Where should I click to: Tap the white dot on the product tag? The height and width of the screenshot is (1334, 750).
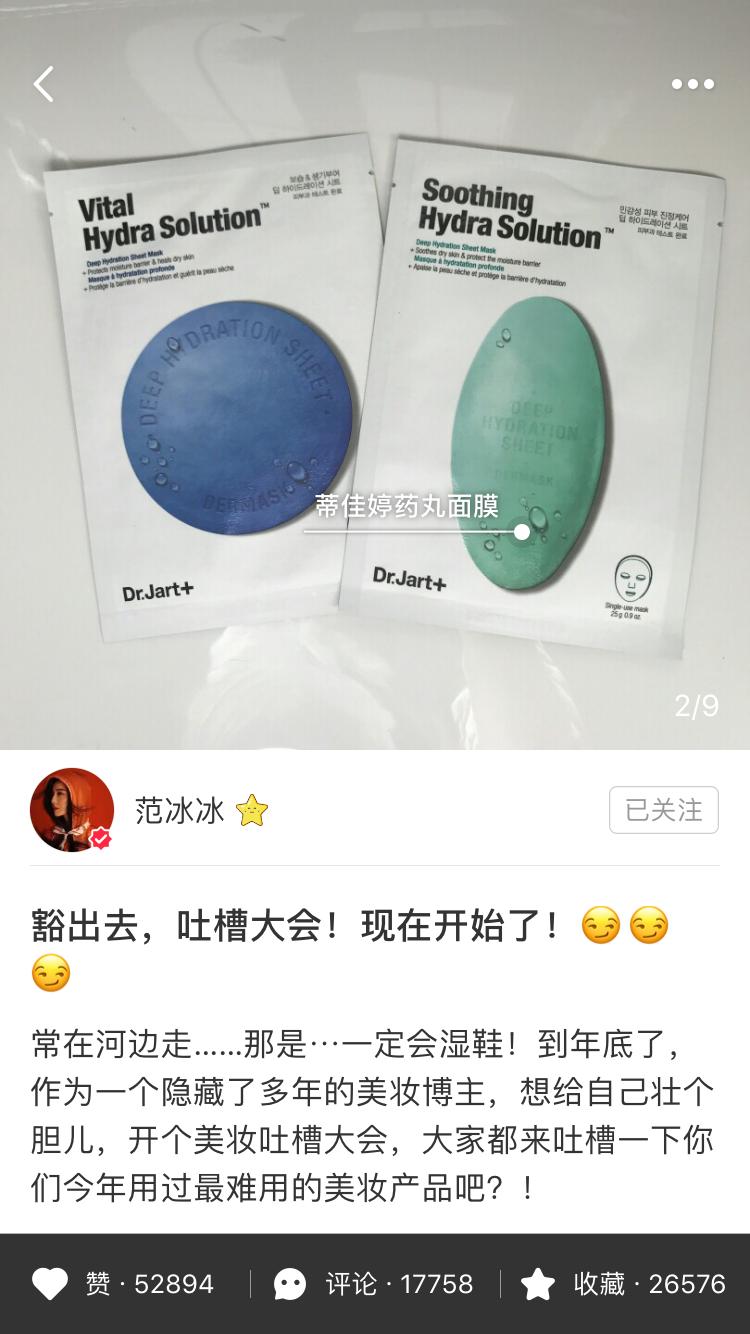(521, 532)
